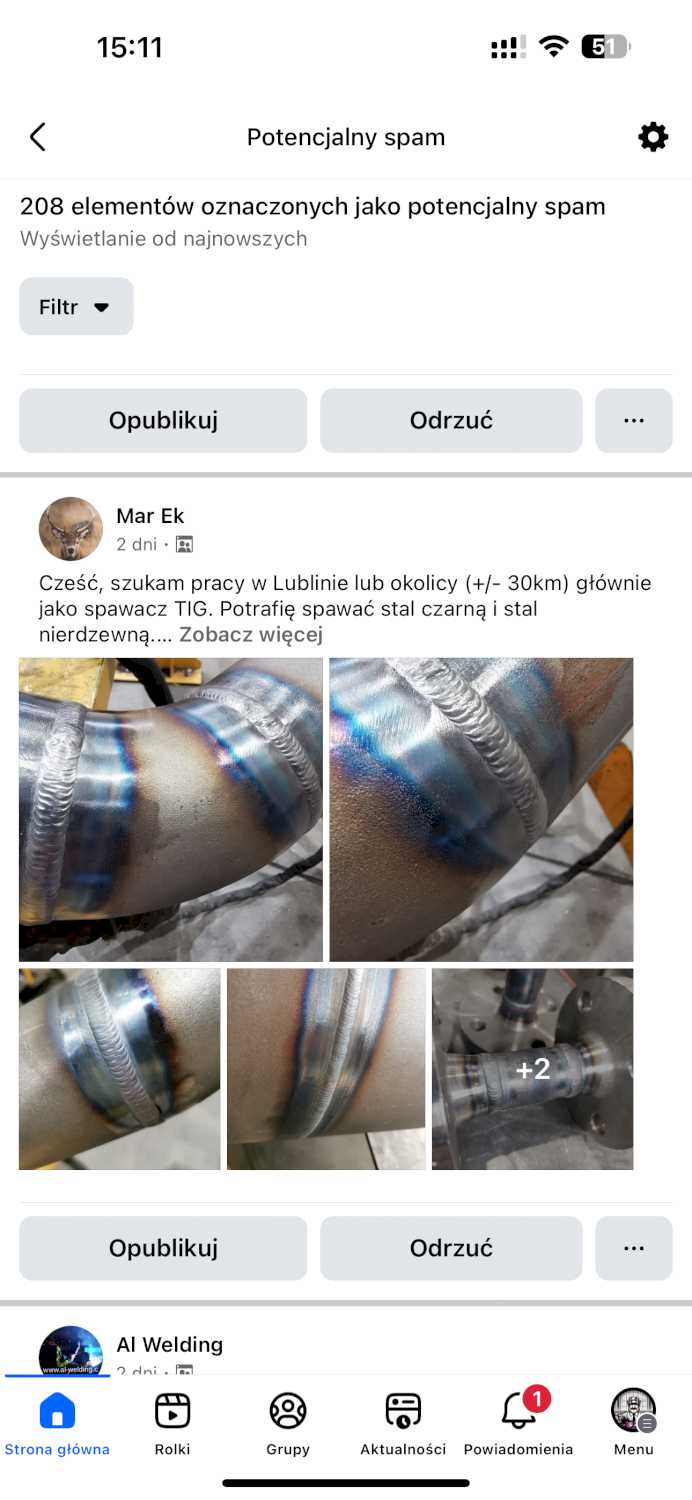Open Powiadomienia notifications
692x1500 pixels.
[518, 1424]
